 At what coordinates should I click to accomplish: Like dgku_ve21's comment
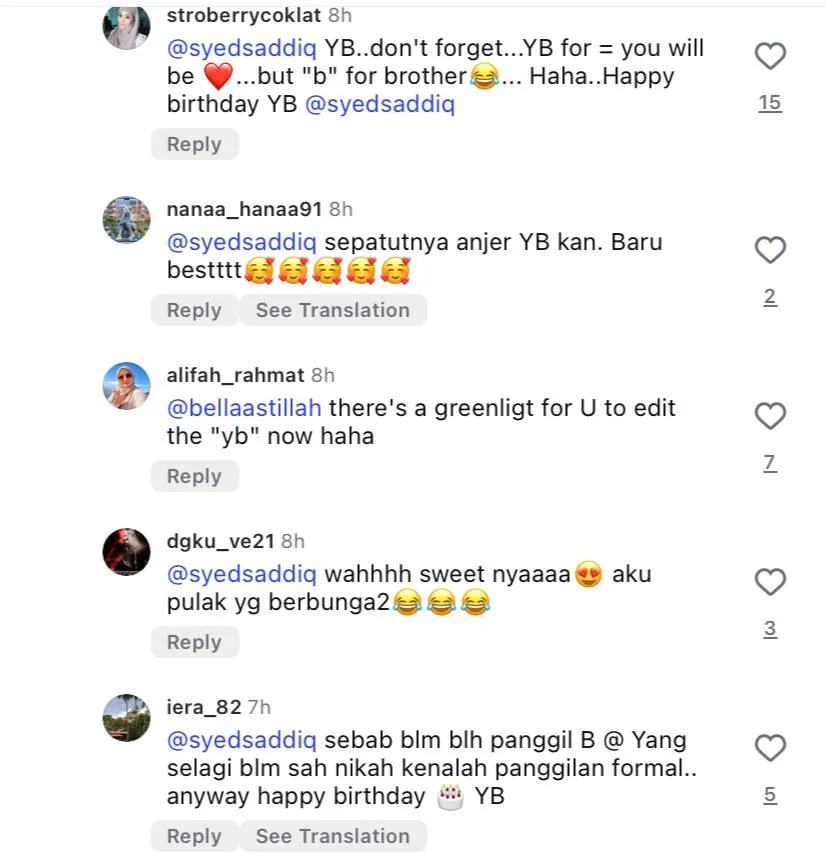tap(769, 582)
